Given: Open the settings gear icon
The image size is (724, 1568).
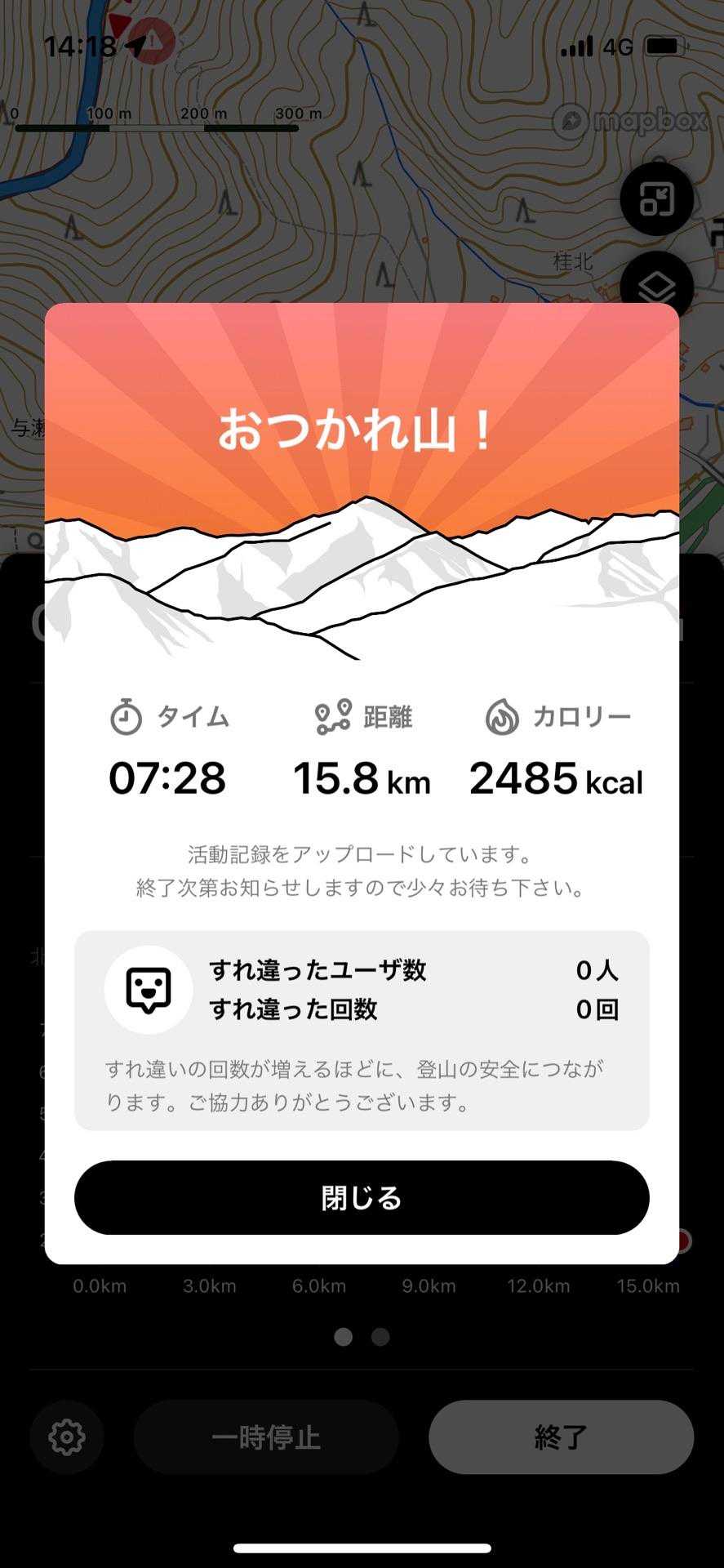Looking at the screenshot, I should pyautogui.click(x=67, y=1437).
